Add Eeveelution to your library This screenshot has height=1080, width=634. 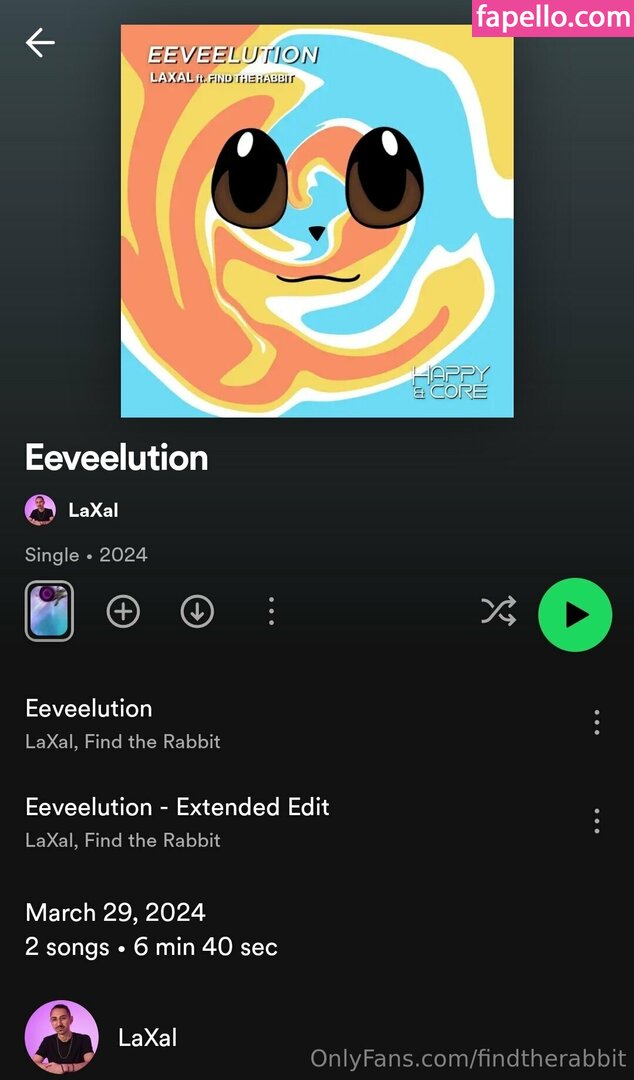[123, 611]
